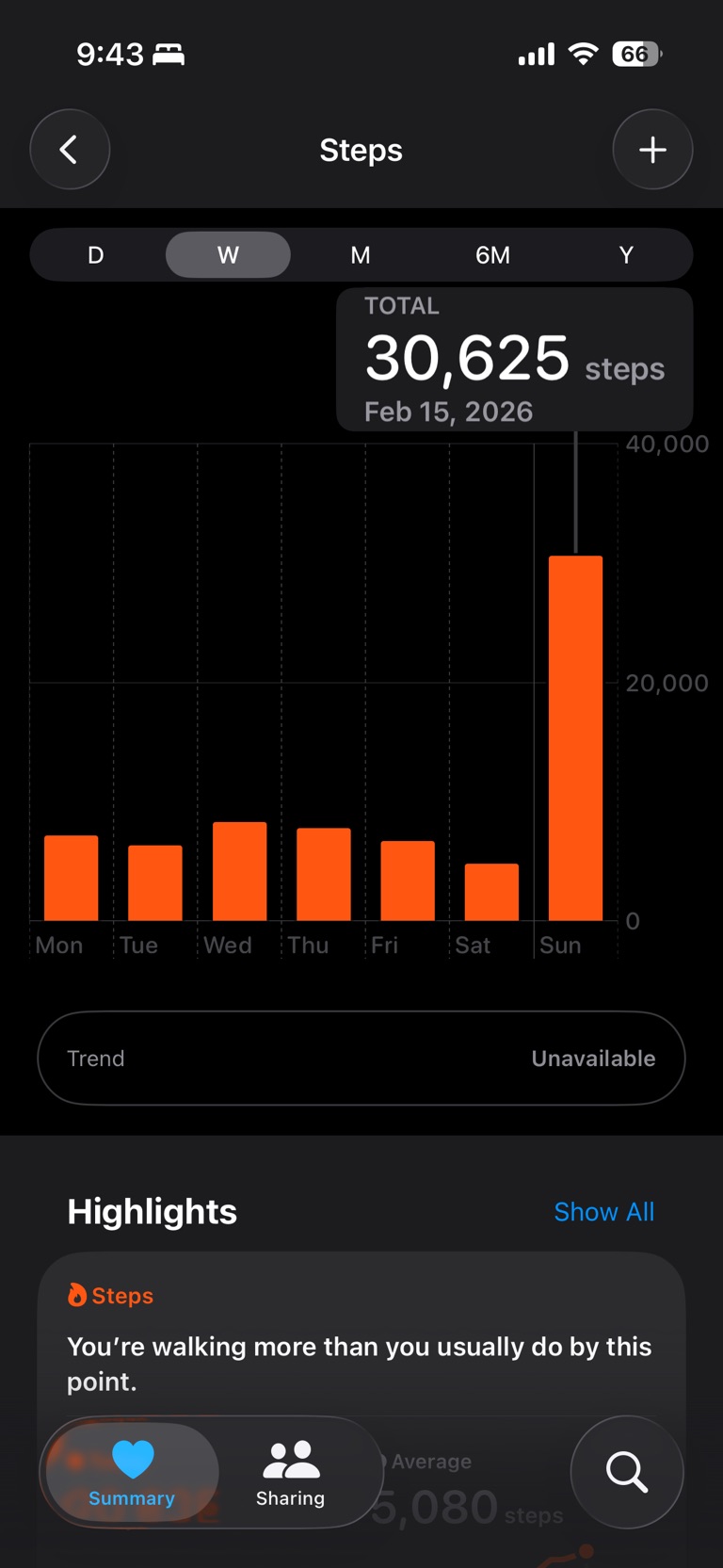Switch to the Y year view
The width and height of the screenshot is (723, 1568).
[626, 255]
